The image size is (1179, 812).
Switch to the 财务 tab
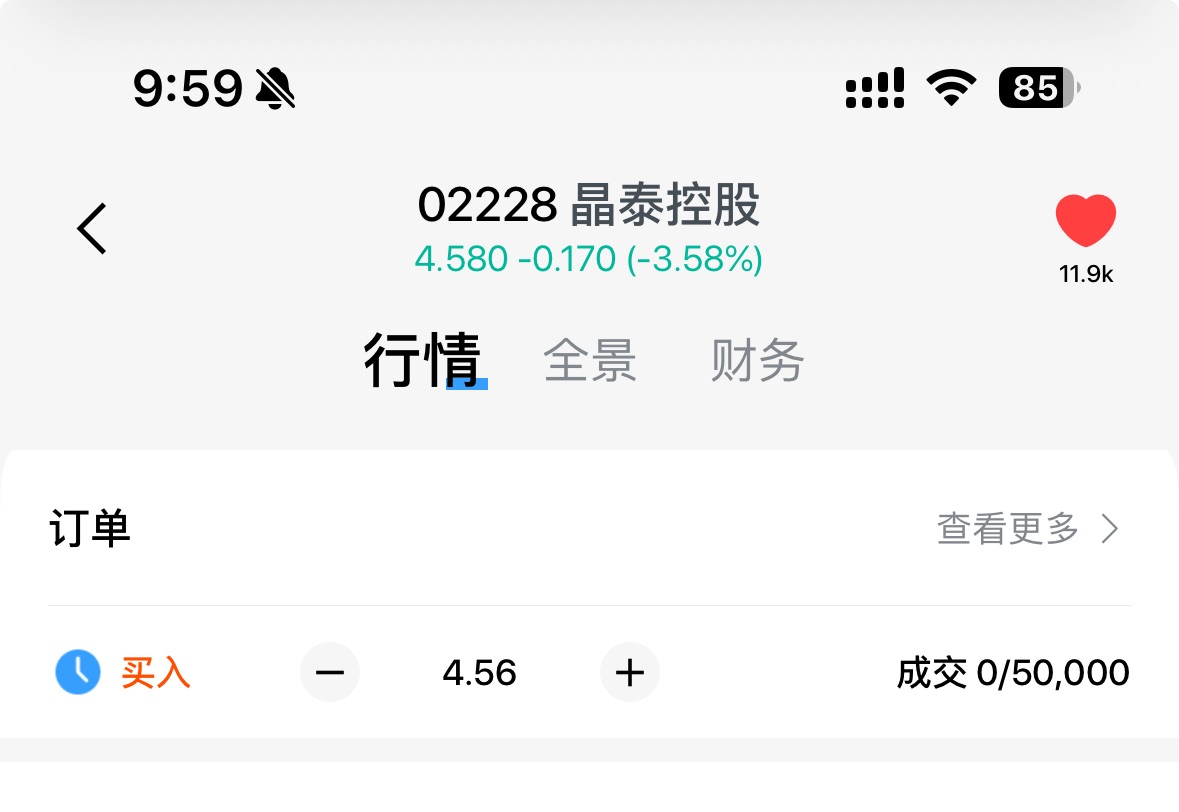point(758,360)
